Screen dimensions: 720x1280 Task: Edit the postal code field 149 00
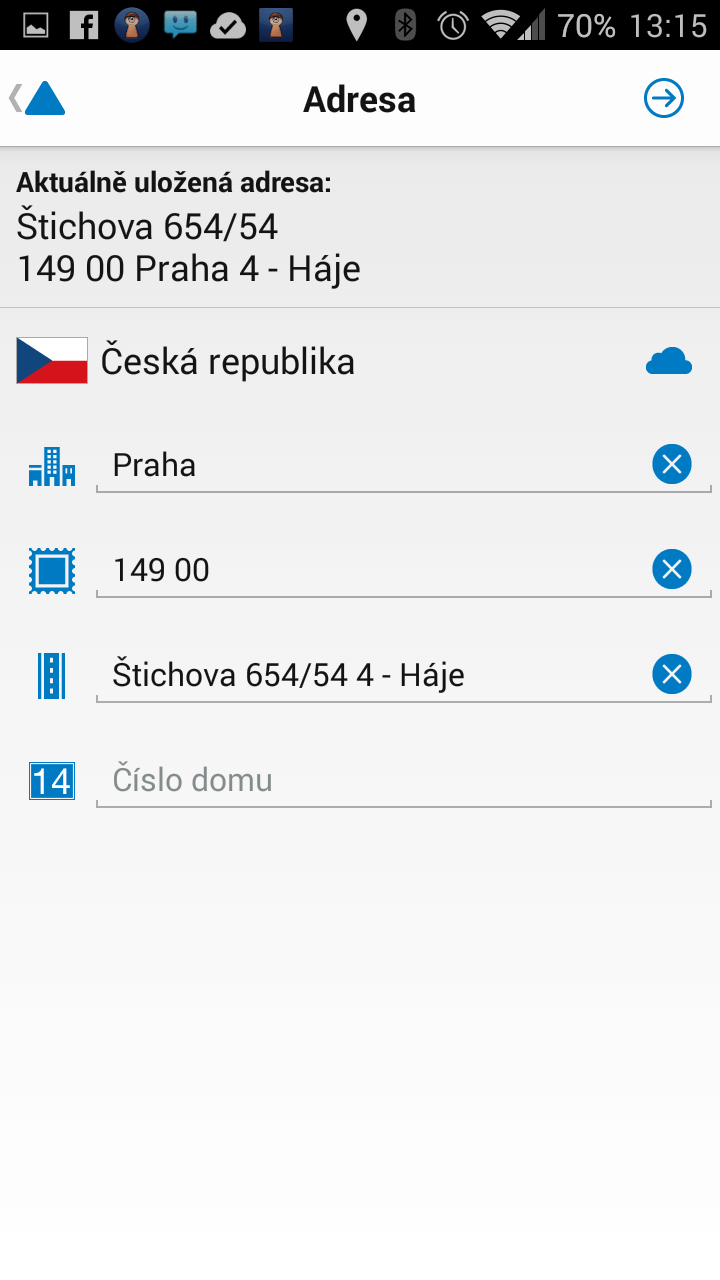[372, 571]
